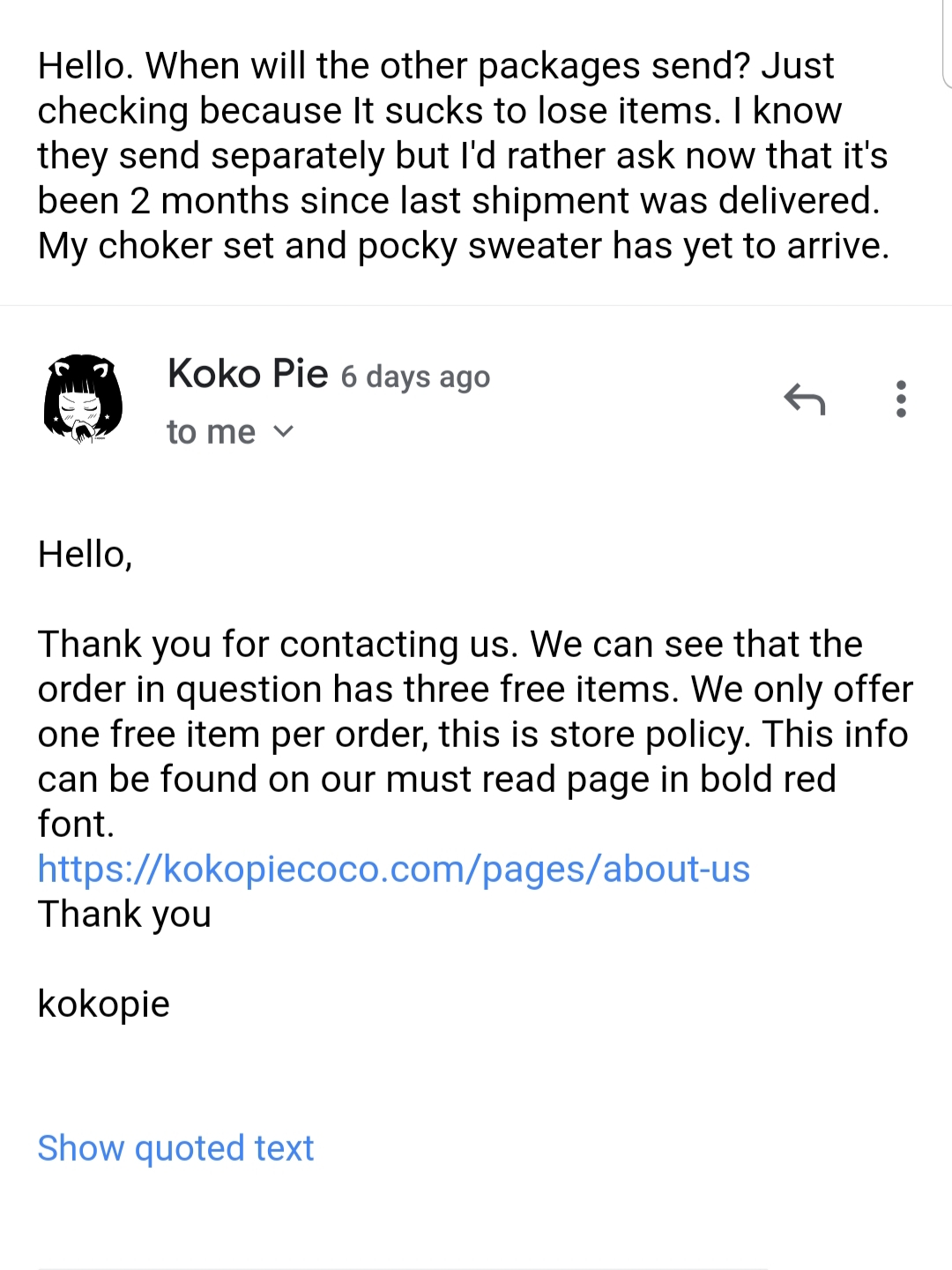This screenshot has height=1270, width=952.
Task: Click the '6 days ago' timestamp
Action: [414, 377]
